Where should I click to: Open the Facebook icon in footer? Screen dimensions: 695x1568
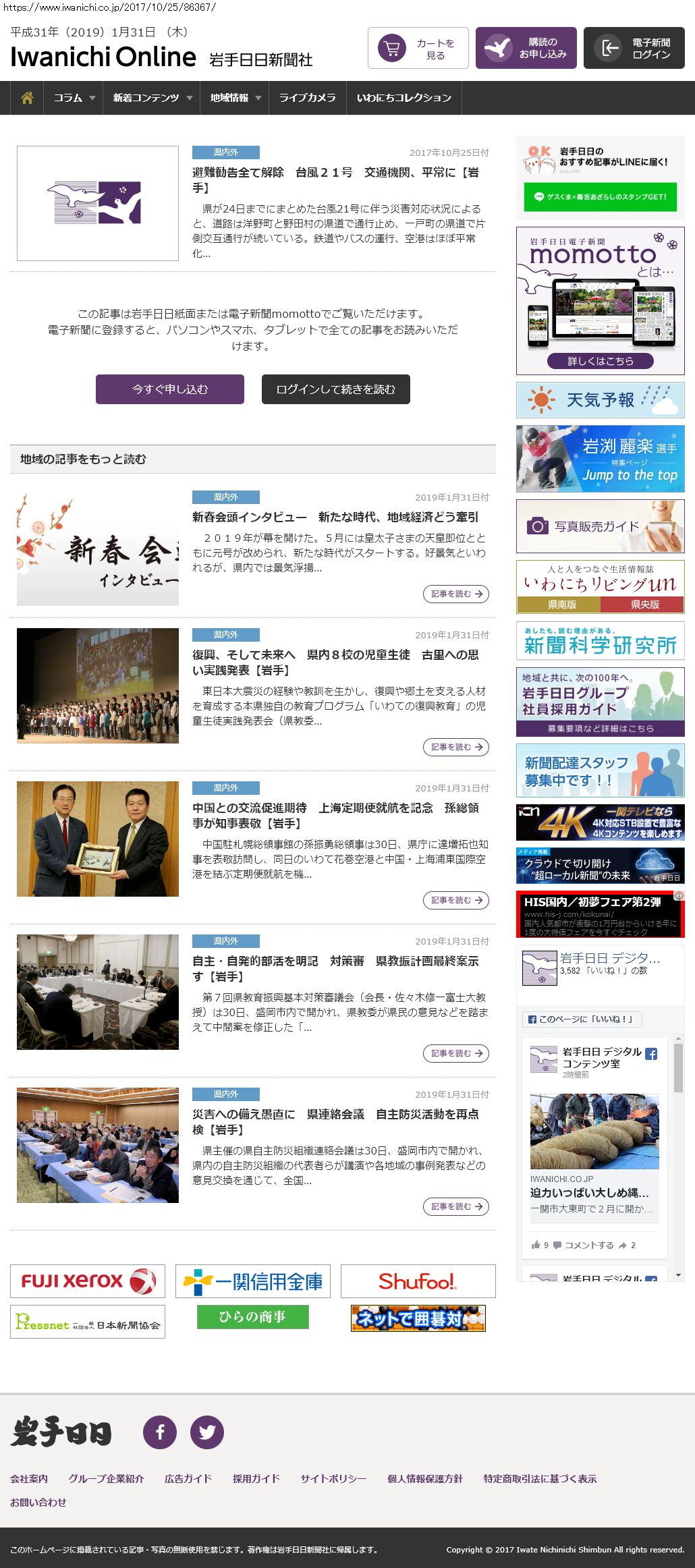tap(160, 1432)
